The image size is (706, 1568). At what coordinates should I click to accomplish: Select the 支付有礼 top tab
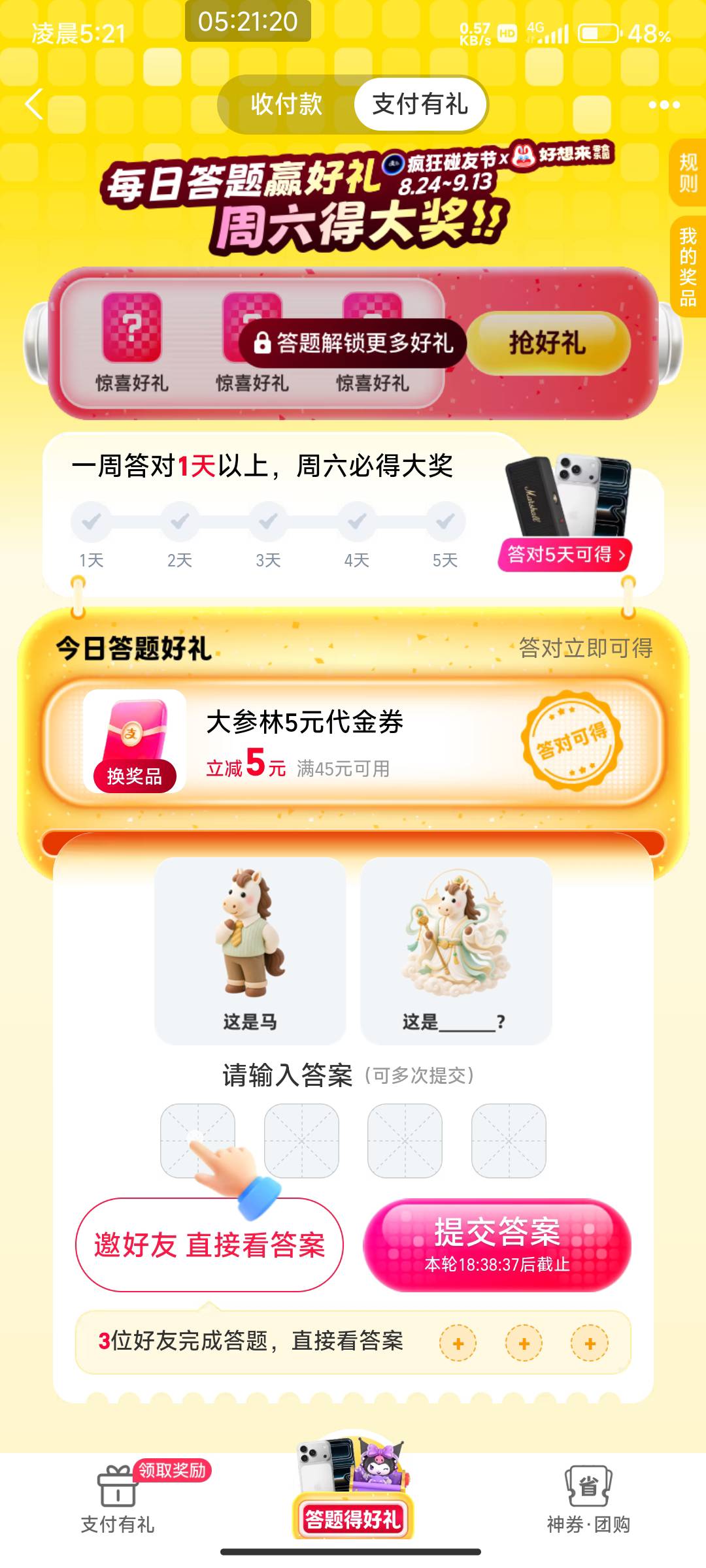420,104
